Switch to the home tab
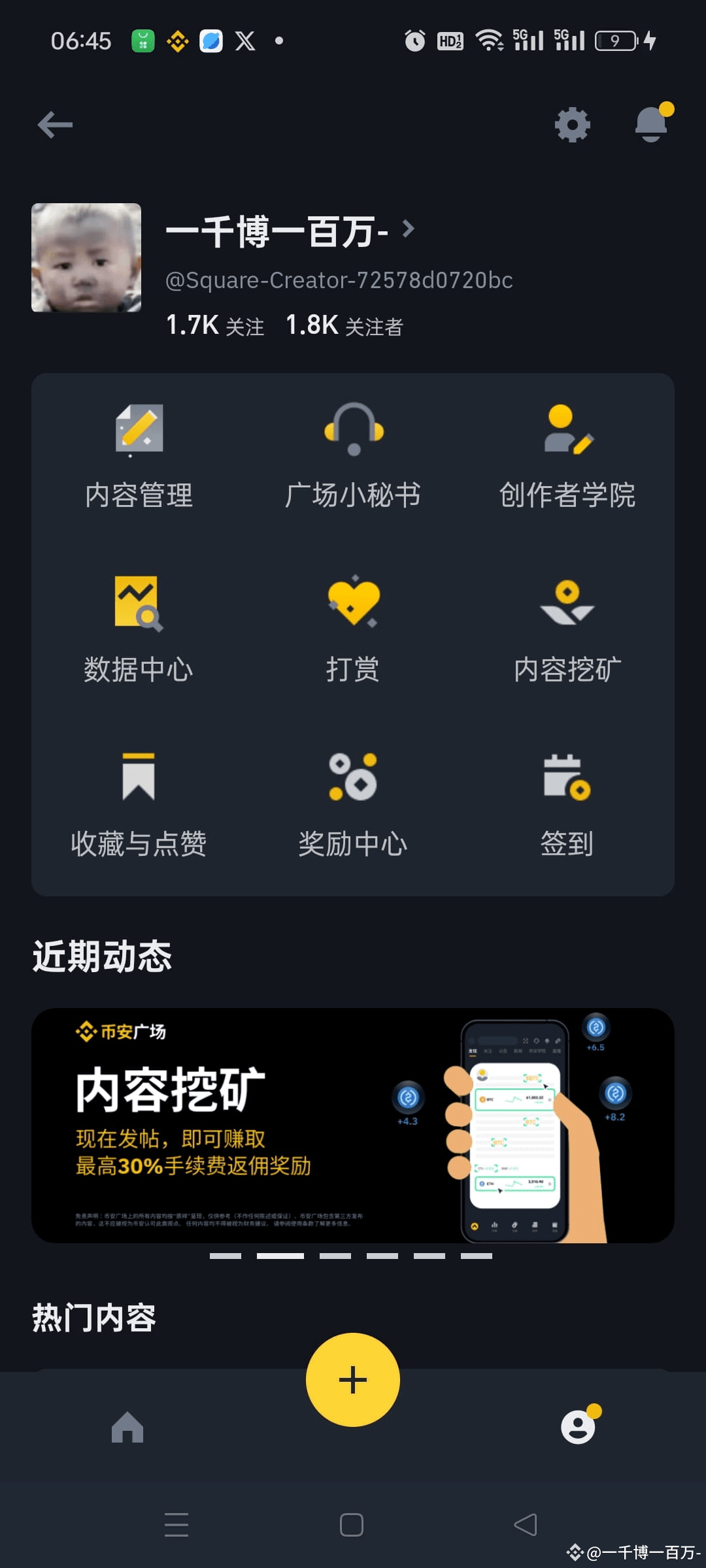 (127, 1427)
